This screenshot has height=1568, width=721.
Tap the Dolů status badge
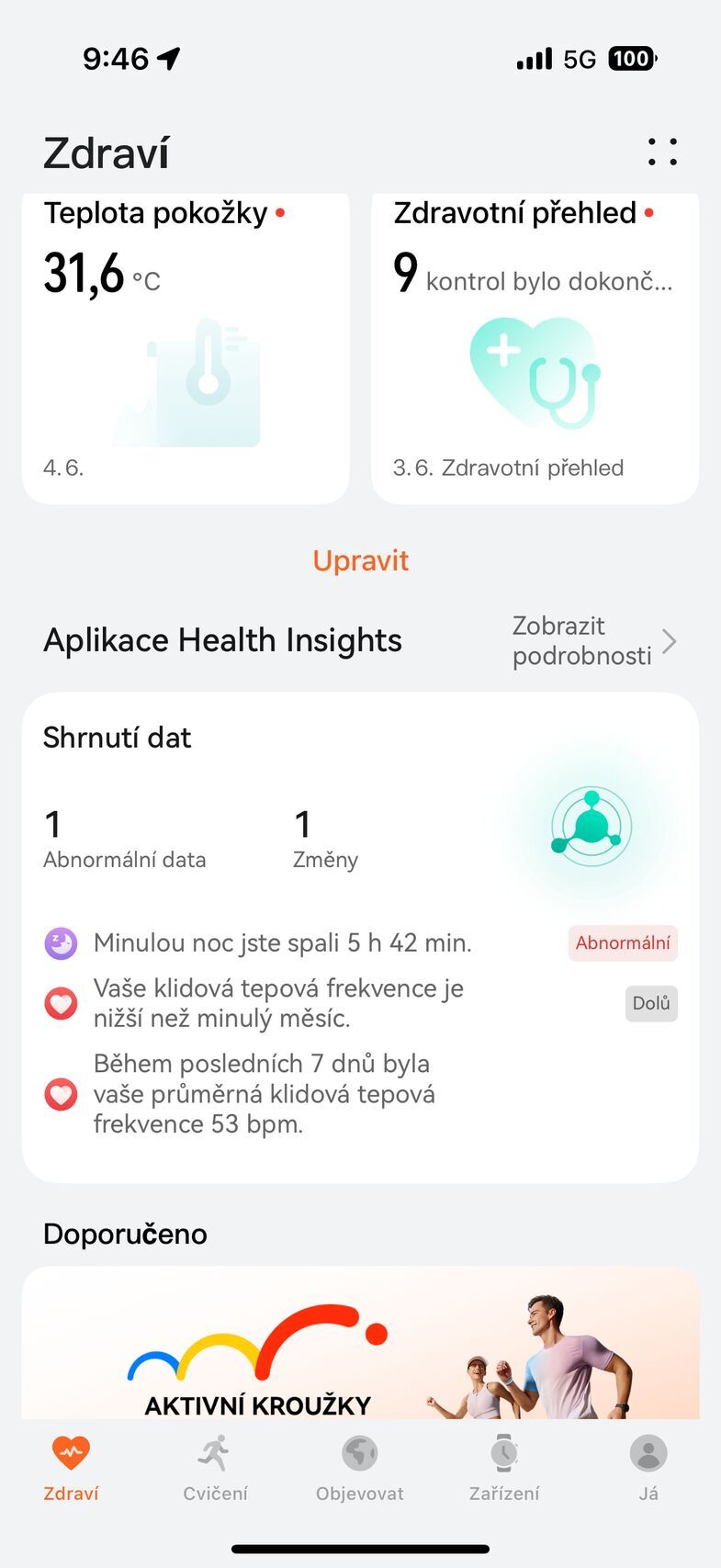(x=651, y=1003)
